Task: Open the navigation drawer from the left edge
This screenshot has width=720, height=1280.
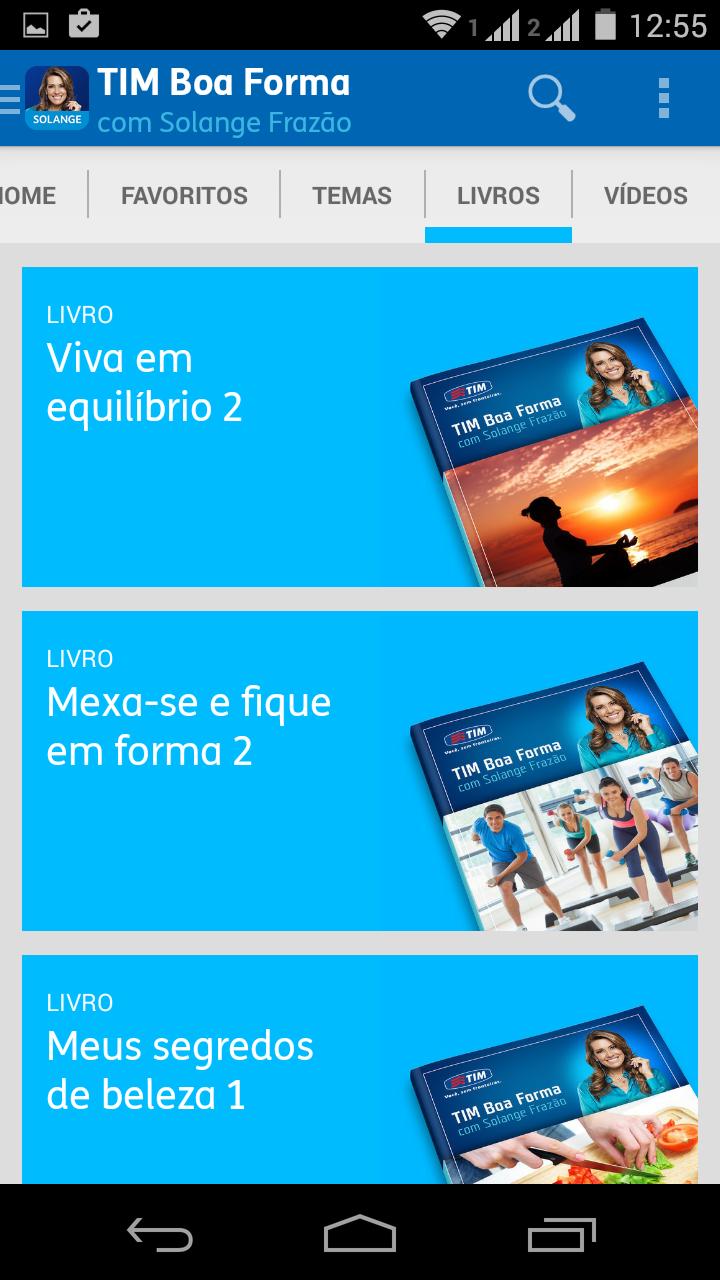Action: (x=10, y=97)
